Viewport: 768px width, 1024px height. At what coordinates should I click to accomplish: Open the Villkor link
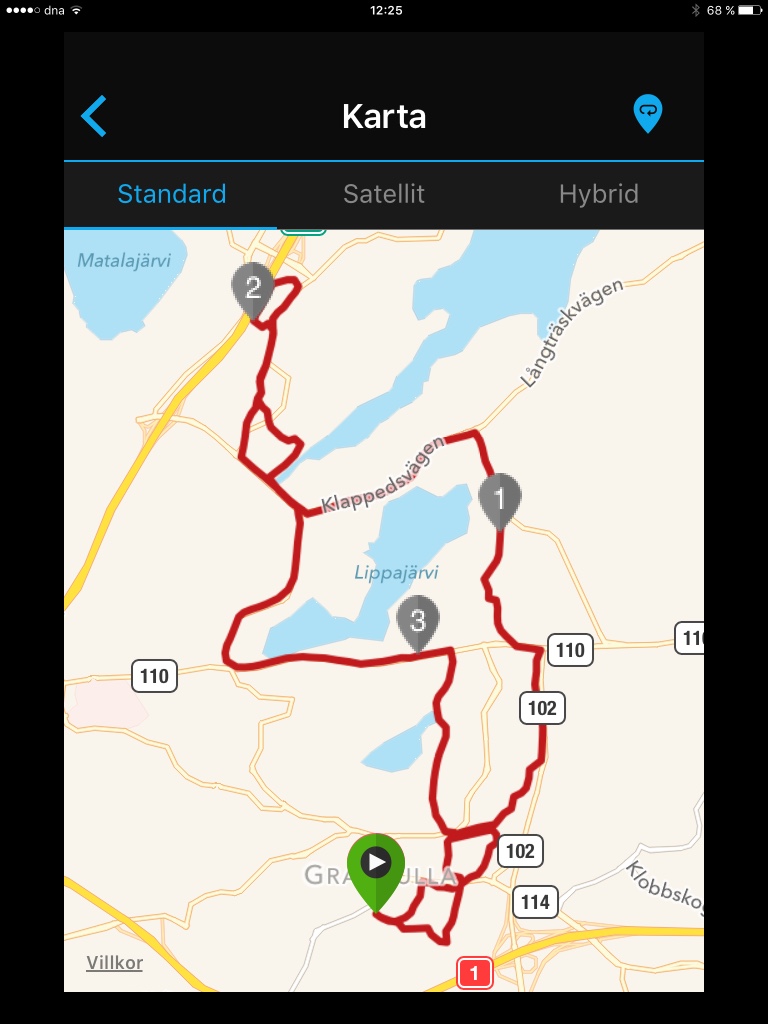(x=114, y=963)
